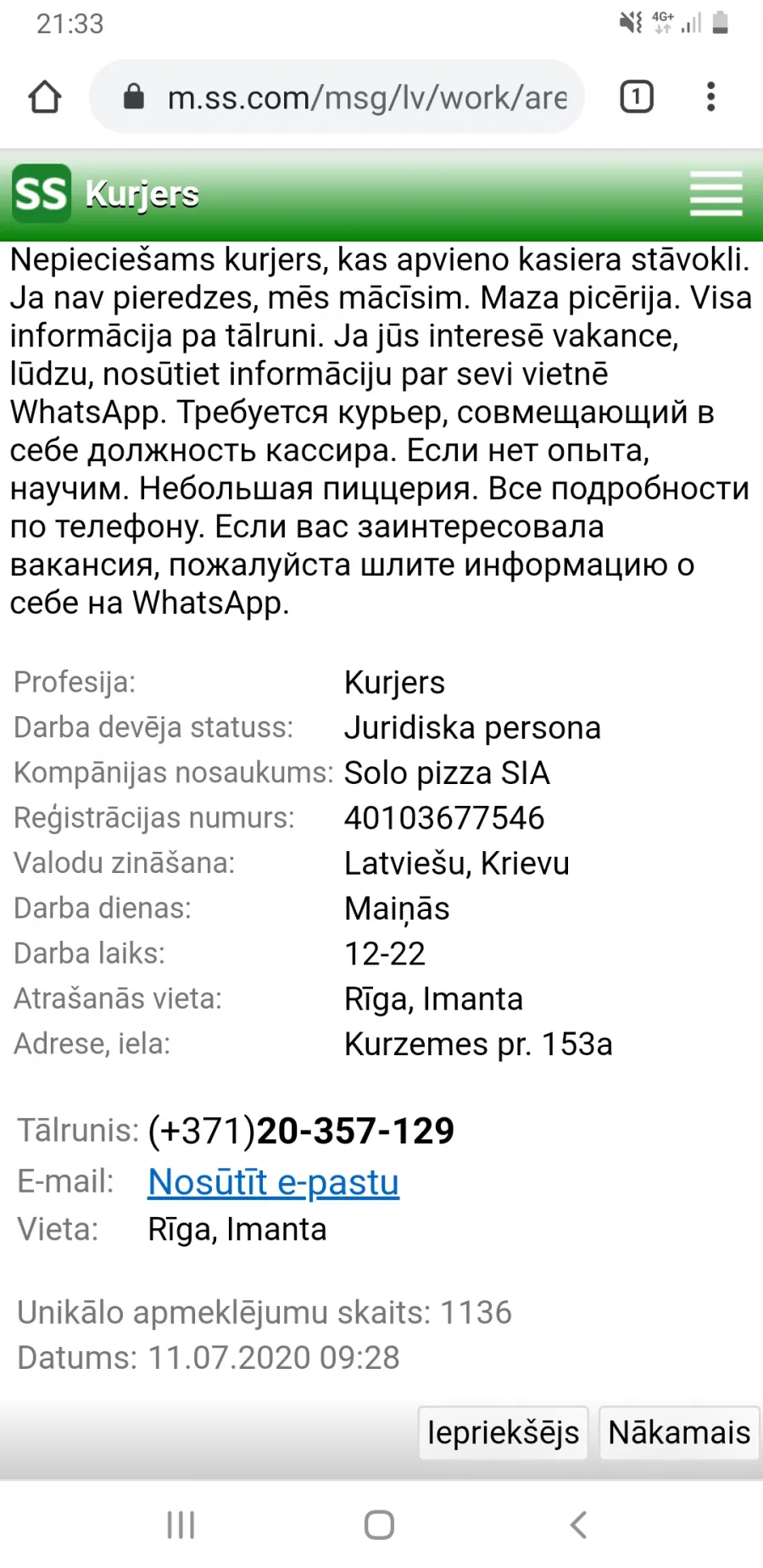Open the browser tab switcher
The image size is (763, 1568).
(x=637, y=97)
